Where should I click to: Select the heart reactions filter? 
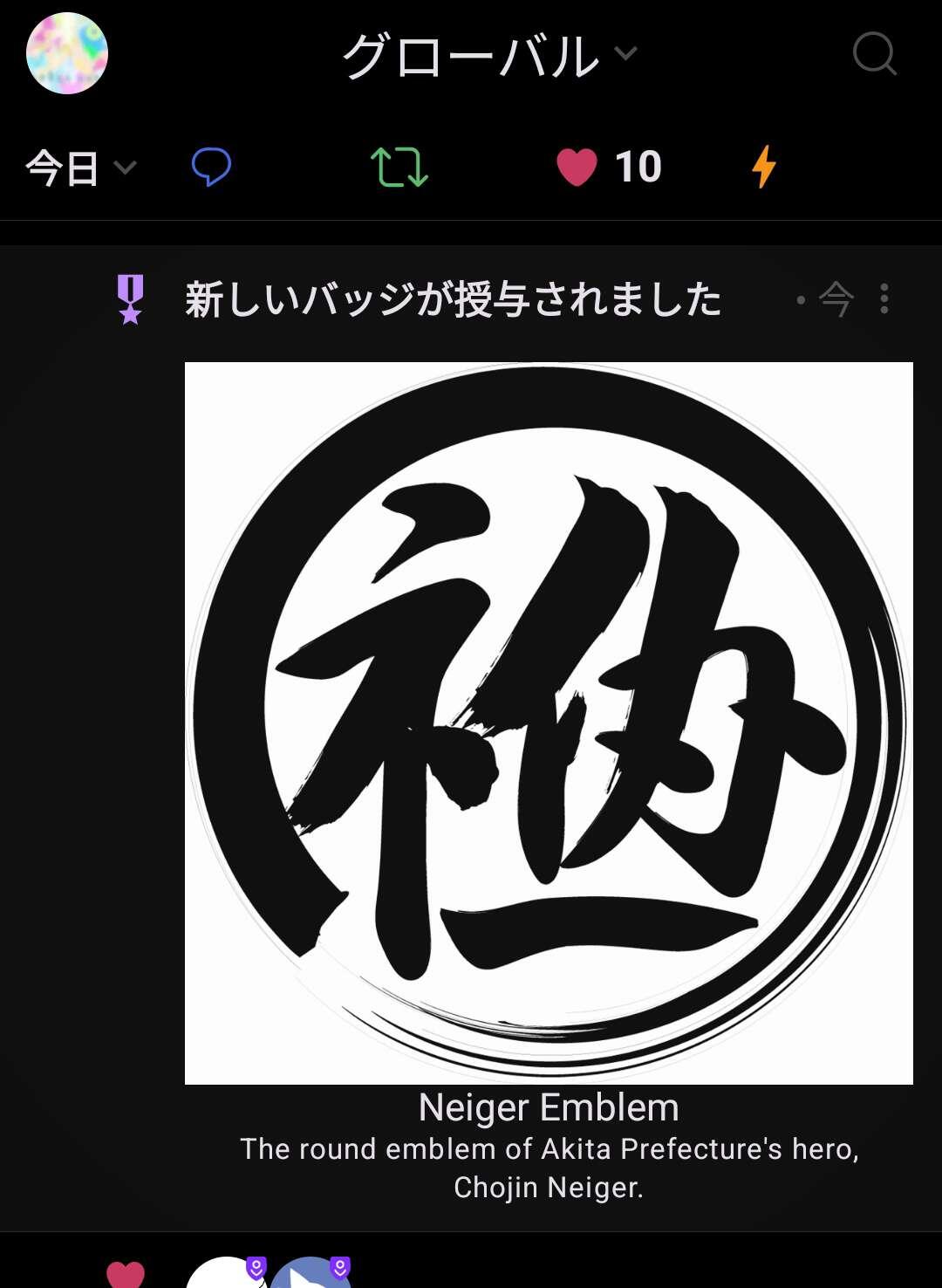[x=609, y=167]
